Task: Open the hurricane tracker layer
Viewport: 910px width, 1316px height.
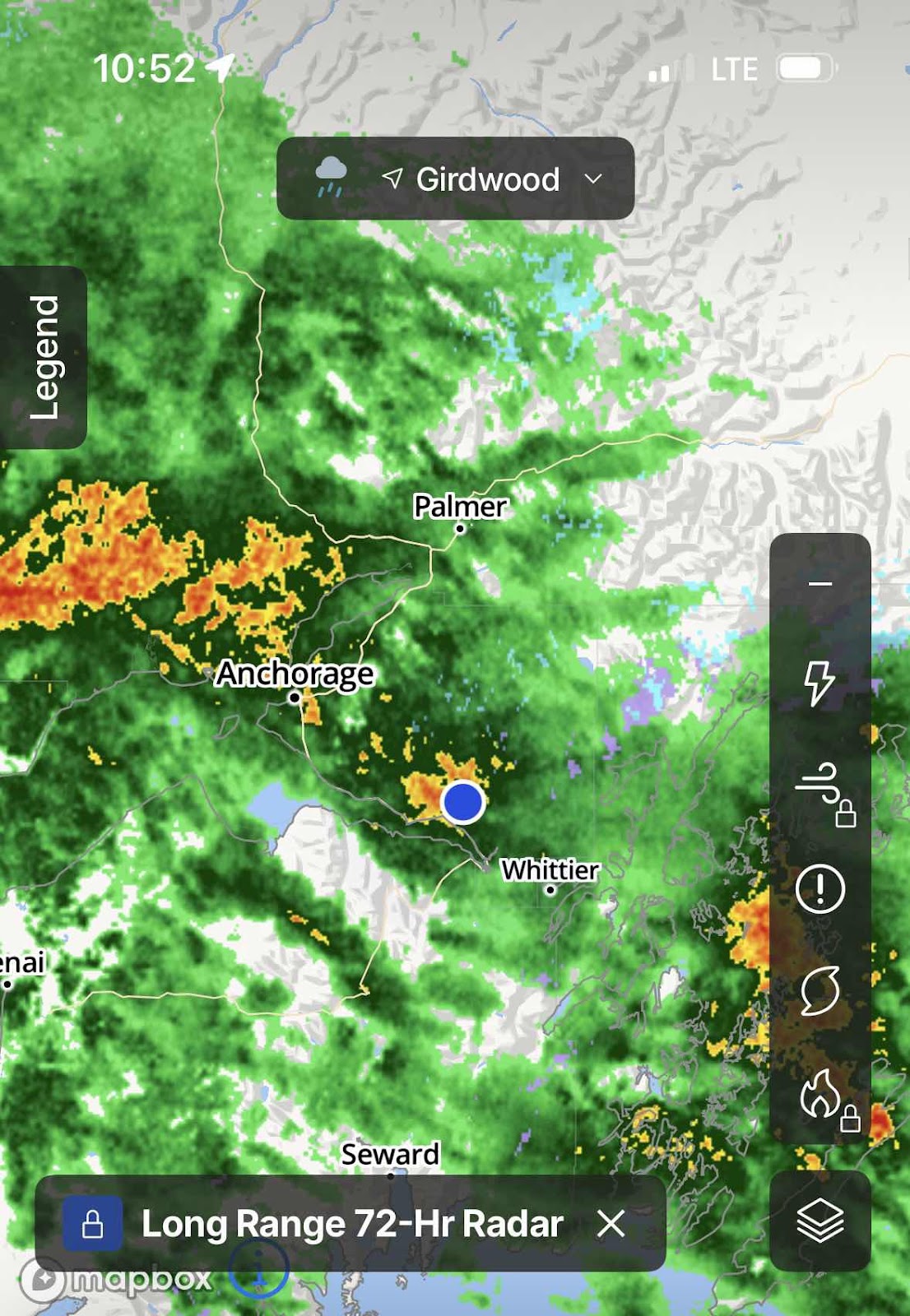Action: (819, 990)
